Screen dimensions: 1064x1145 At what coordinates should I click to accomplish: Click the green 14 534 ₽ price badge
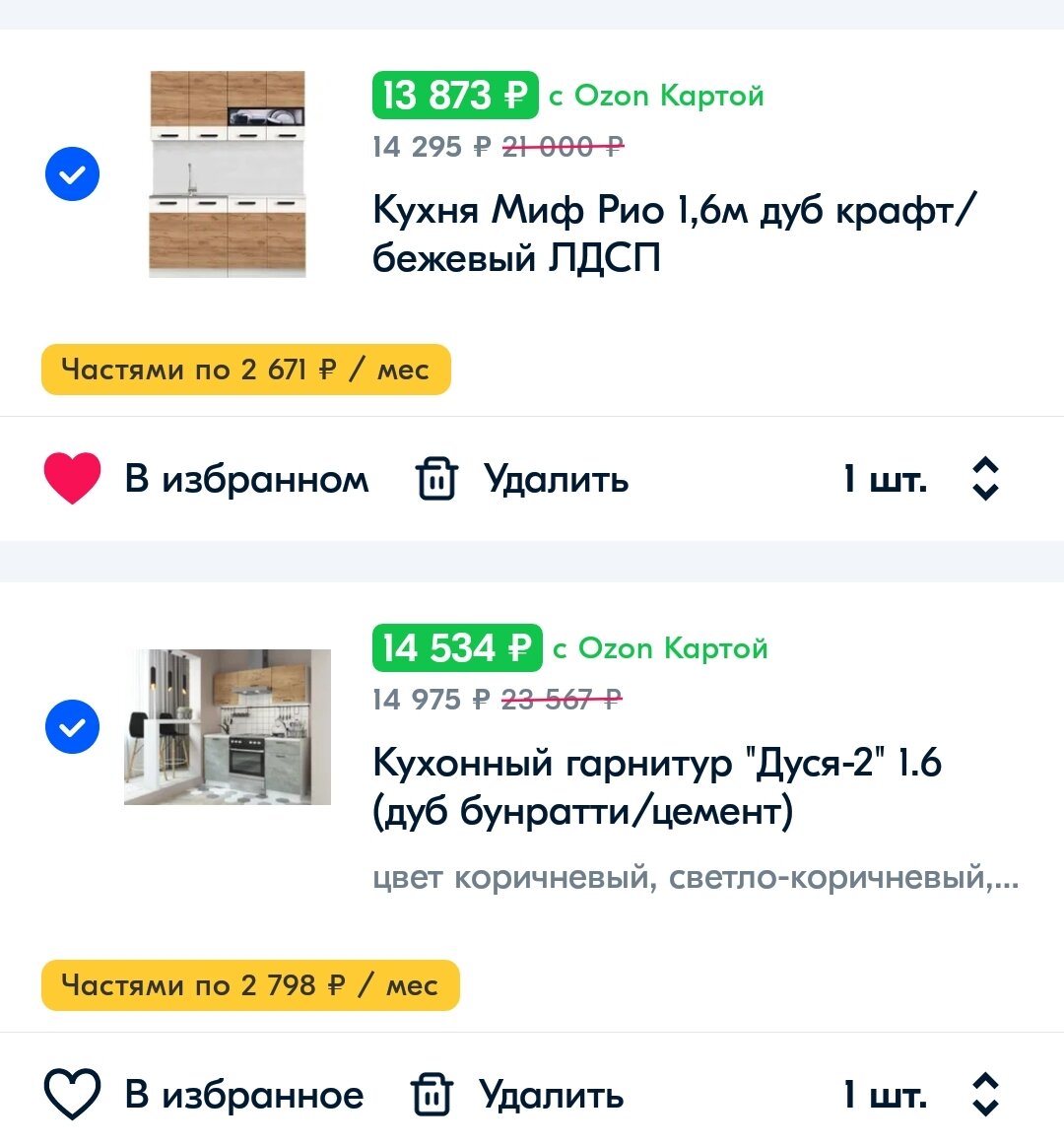(x=456, y=648)
